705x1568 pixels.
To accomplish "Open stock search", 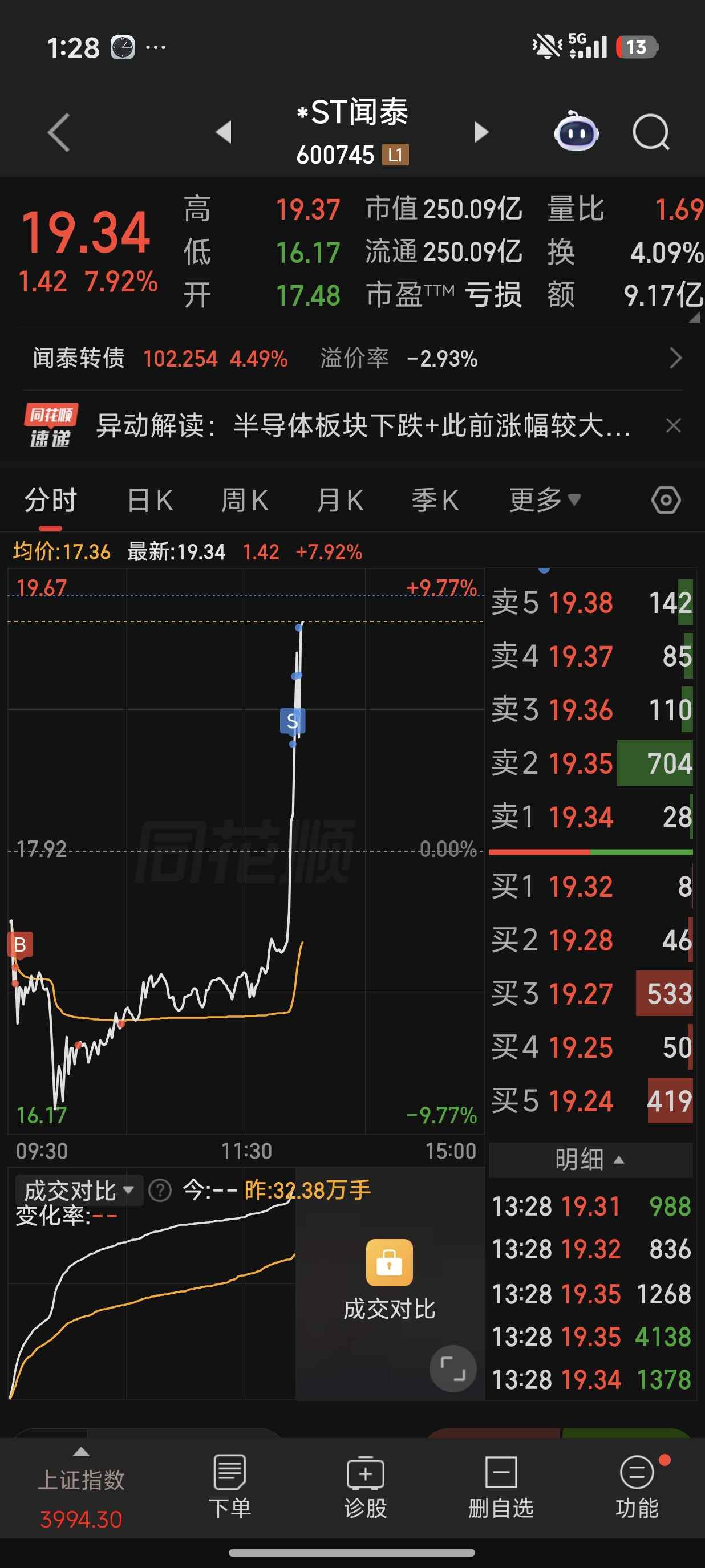I will point(651,132).
